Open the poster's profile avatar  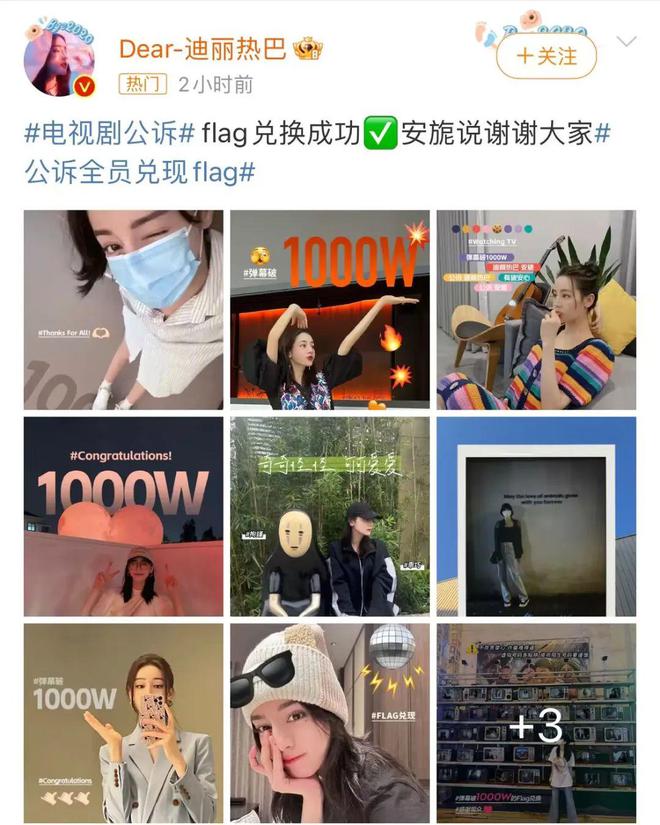click(61, 59)
